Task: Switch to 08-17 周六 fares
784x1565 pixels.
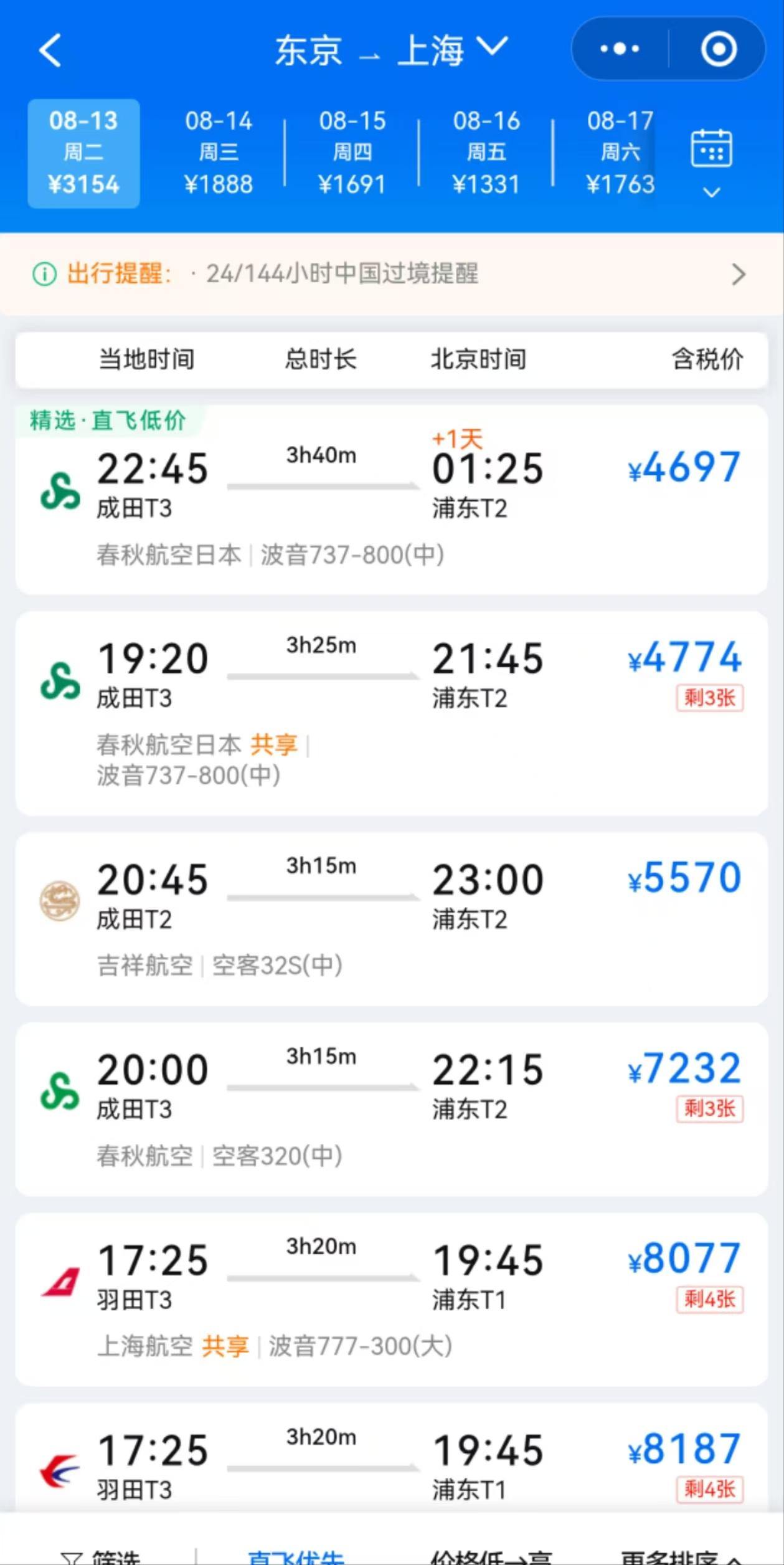Action: click(620, 153)
